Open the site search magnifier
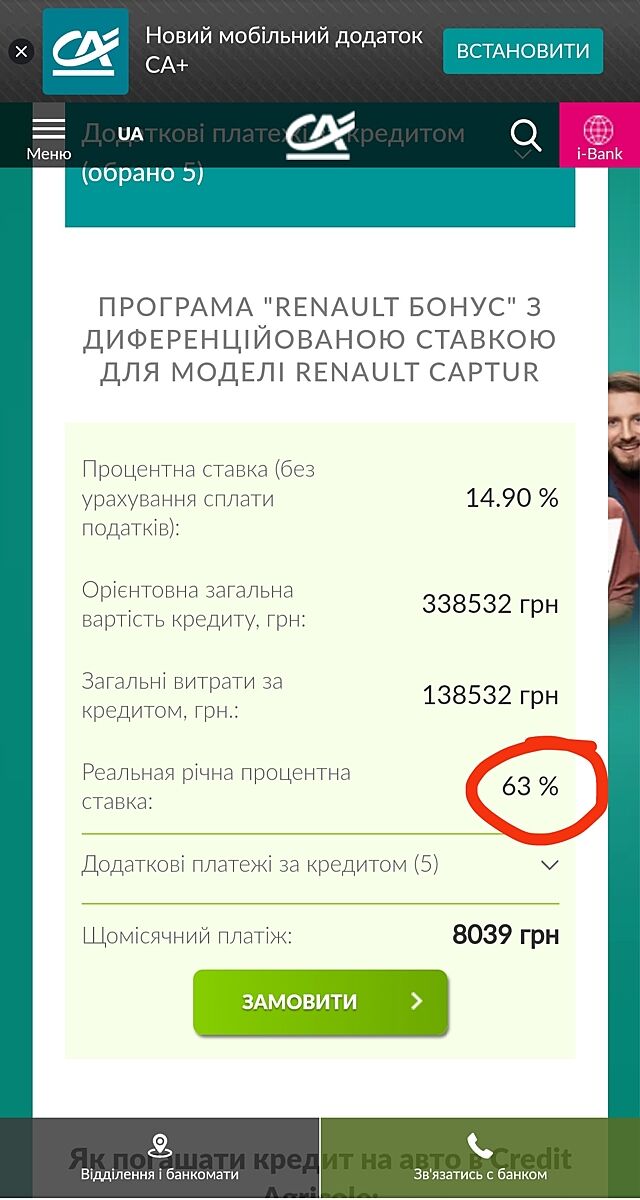Image resolution: width=640 pixels, height=1200 pixels. (525, 135)
